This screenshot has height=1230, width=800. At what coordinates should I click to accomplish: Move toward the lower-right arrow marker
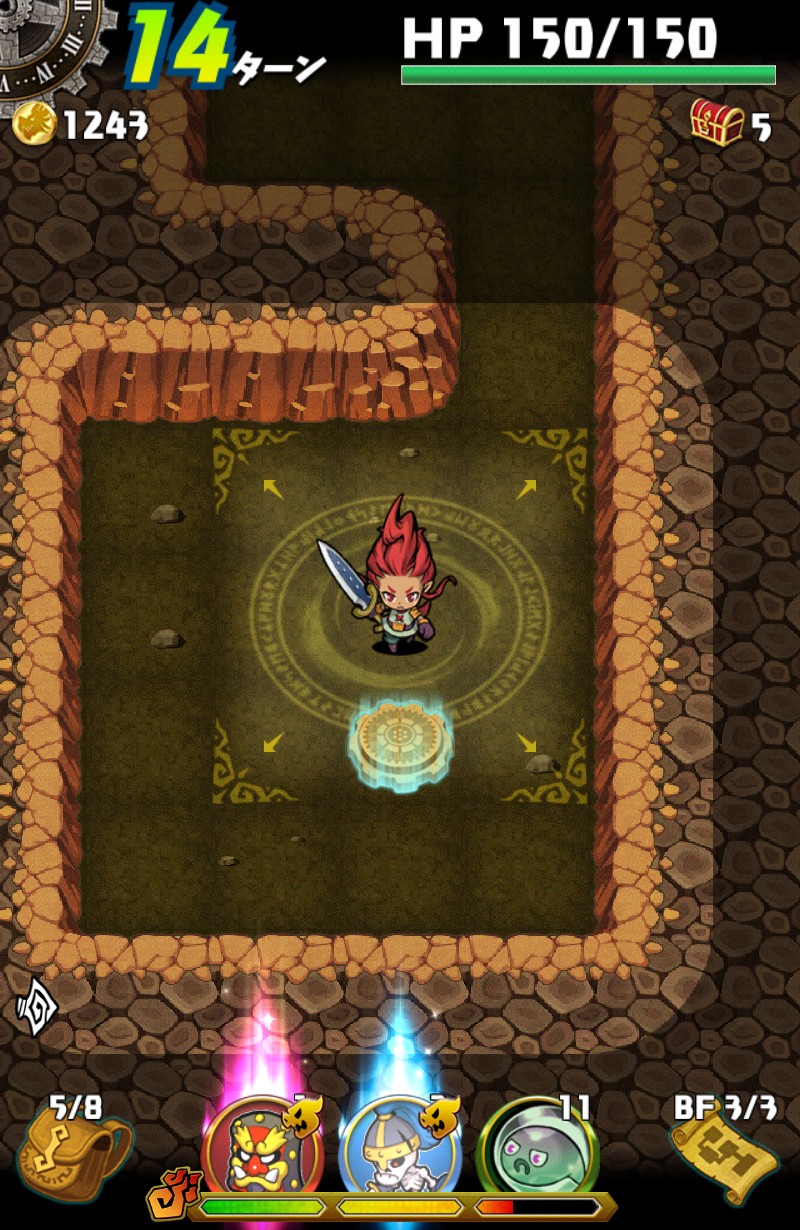coord(527,743)
